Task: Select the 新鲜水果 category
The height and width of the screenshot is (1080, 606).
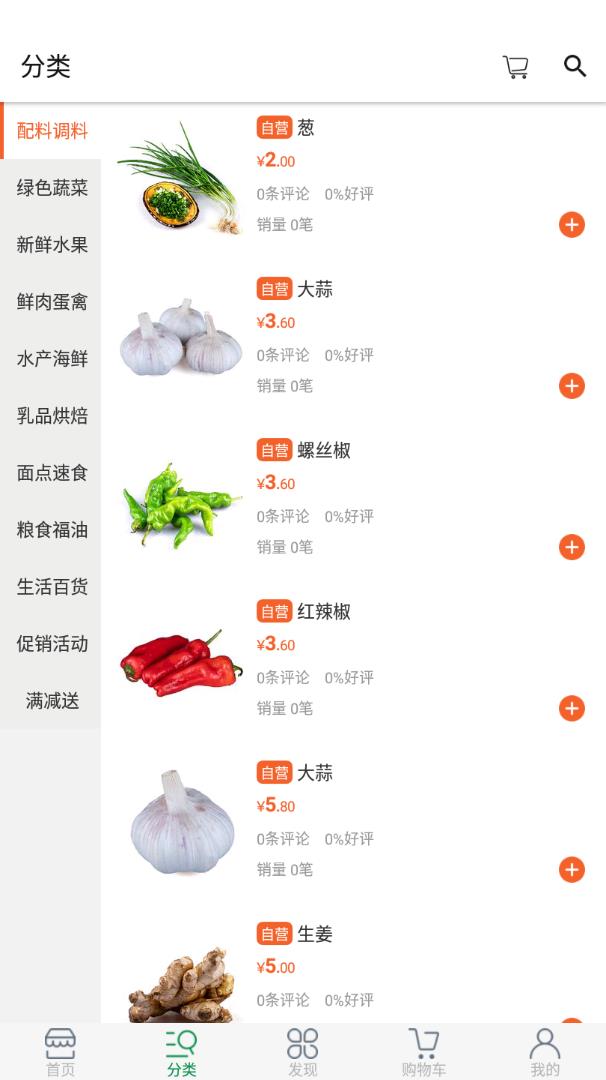Action: [x=52, y=245]
